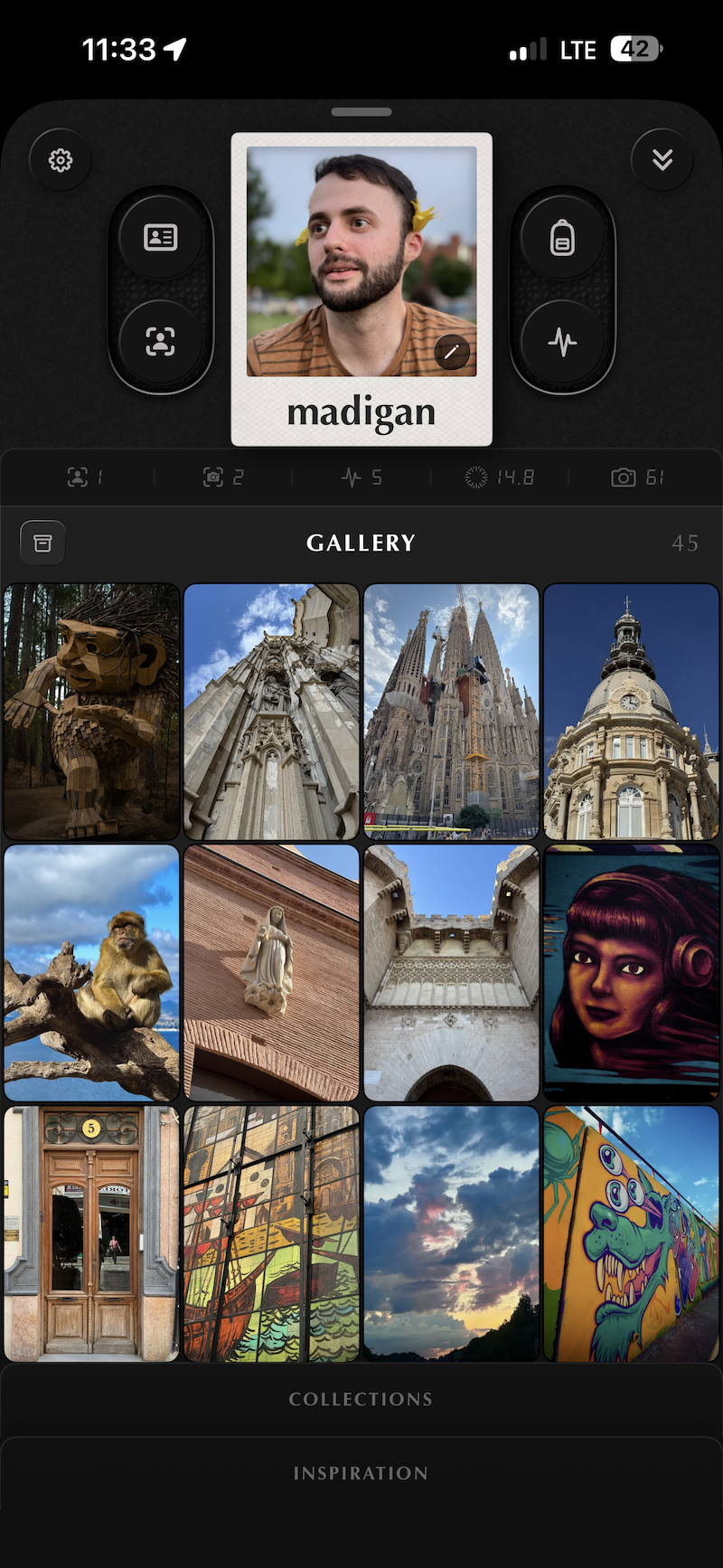Open the monkey on branch photo

point(91,973)
